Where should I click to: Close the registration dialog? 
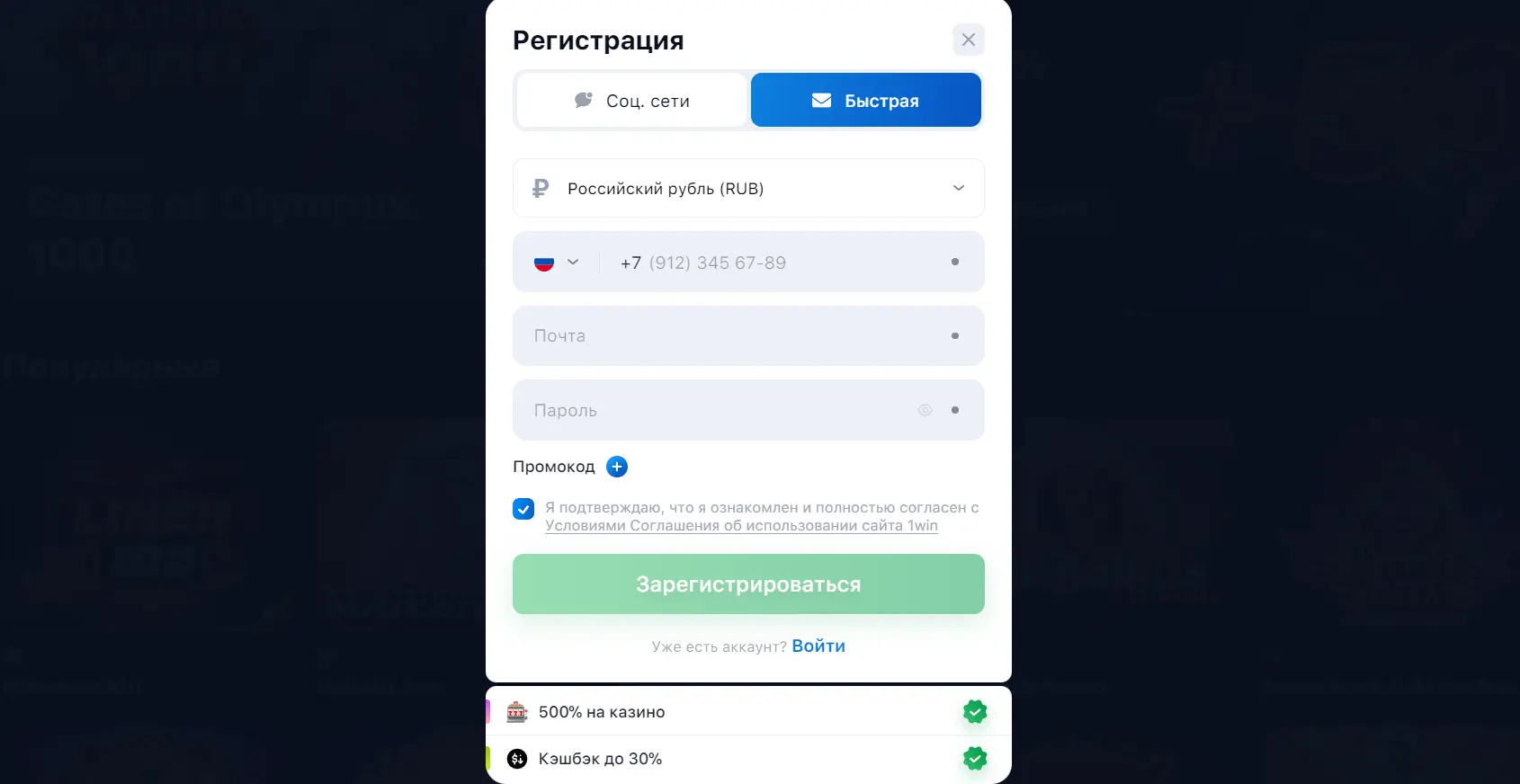968,40
